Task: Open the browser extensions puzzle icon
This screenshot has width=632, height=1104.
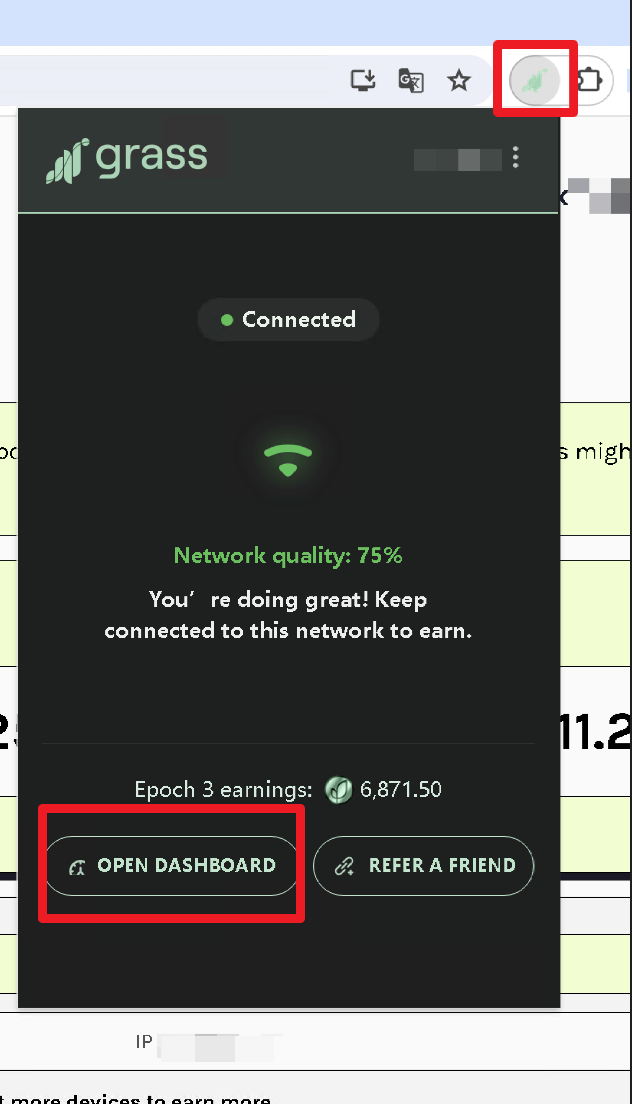Action: [590, 80]
